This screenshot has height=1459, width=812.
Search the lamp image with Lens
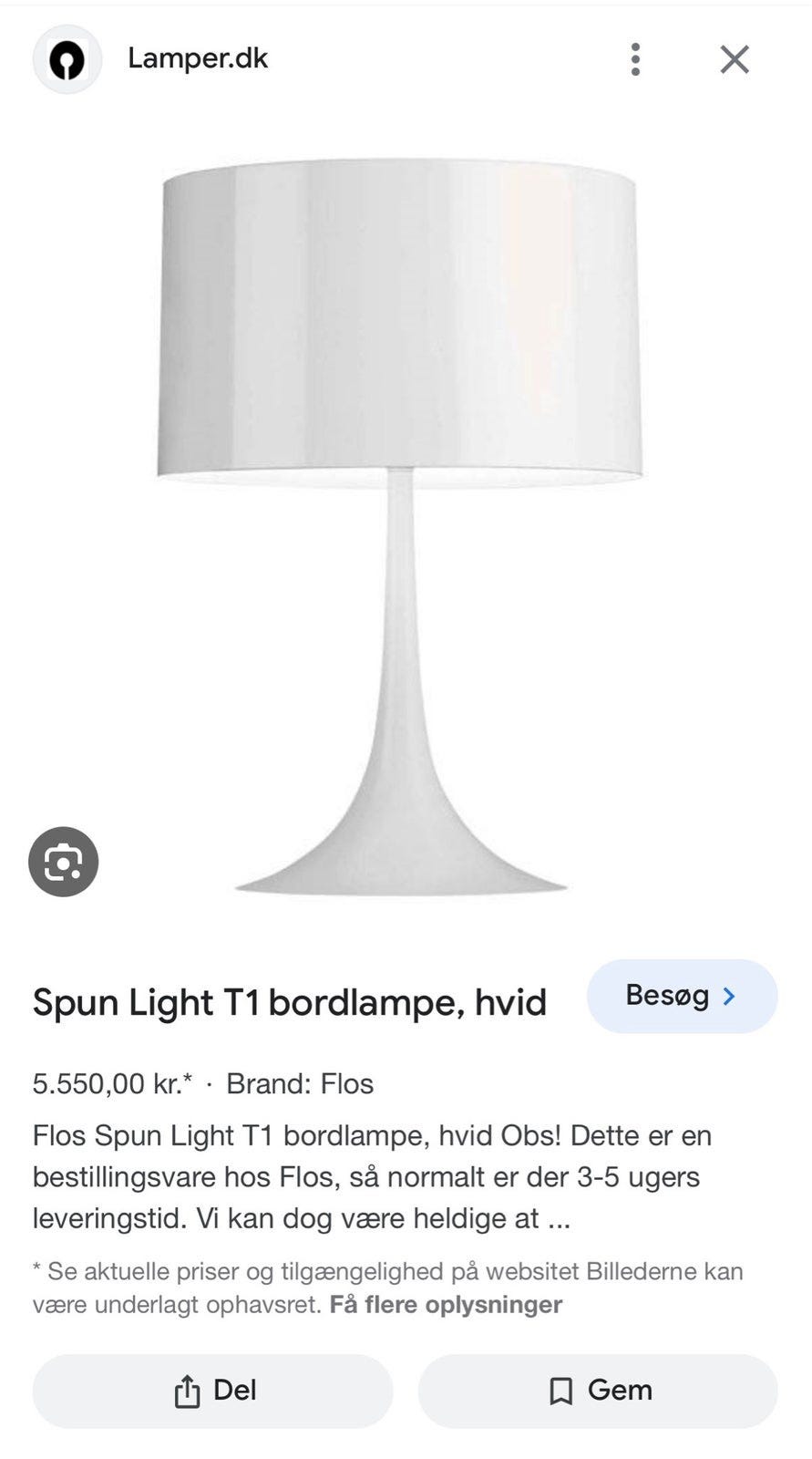[x=63, y=862]
